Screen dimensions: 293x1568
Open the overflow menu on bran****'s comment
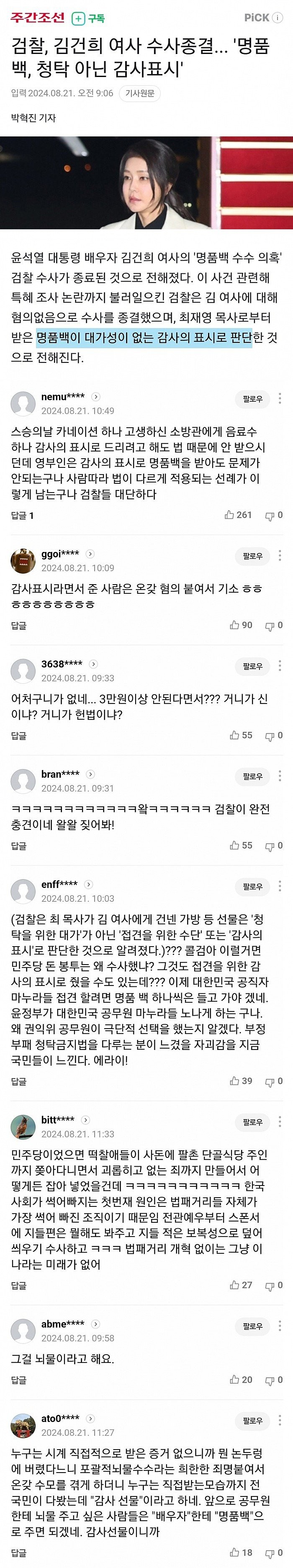[280, 776]
